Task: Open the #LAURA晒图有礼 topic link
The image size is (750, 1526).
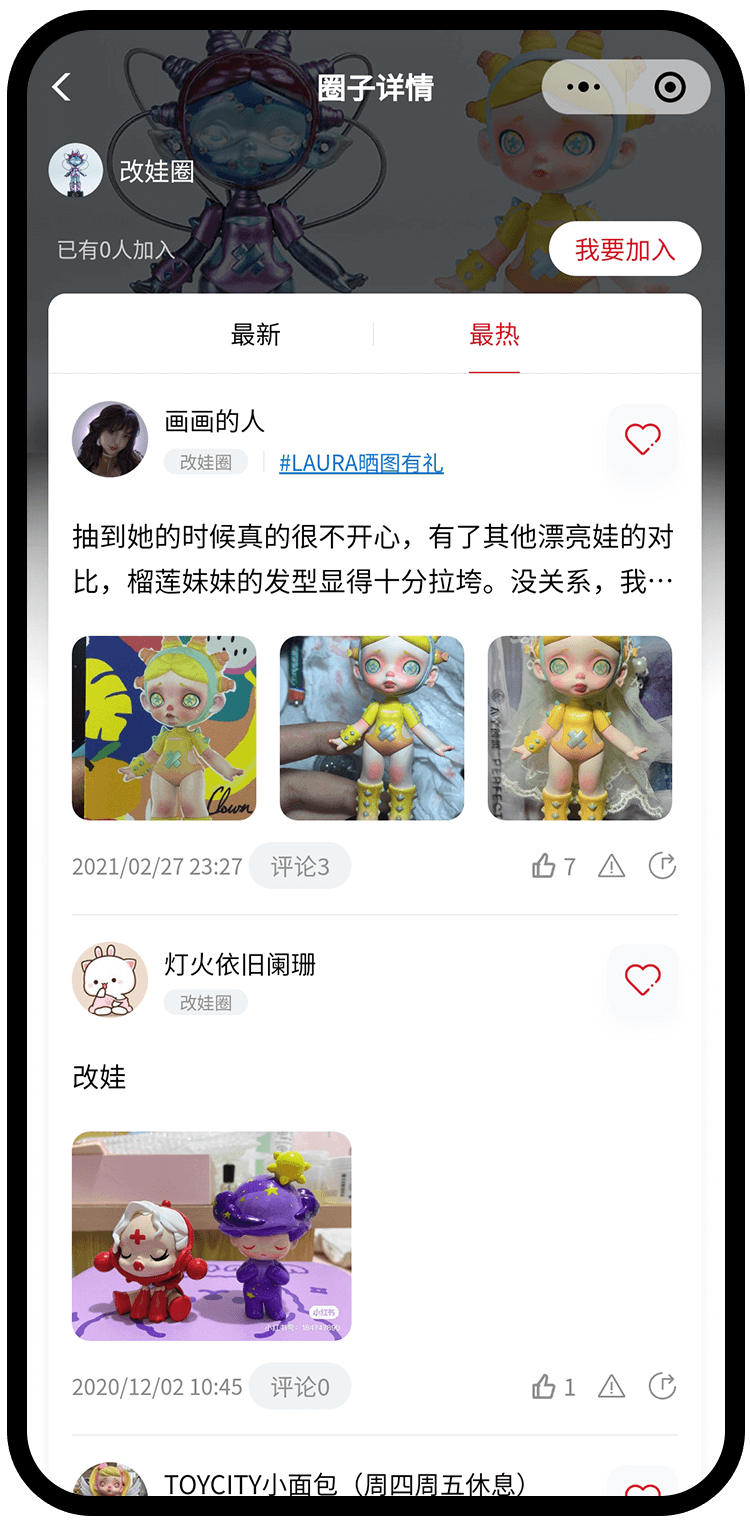Action: (x=361, y=463)
